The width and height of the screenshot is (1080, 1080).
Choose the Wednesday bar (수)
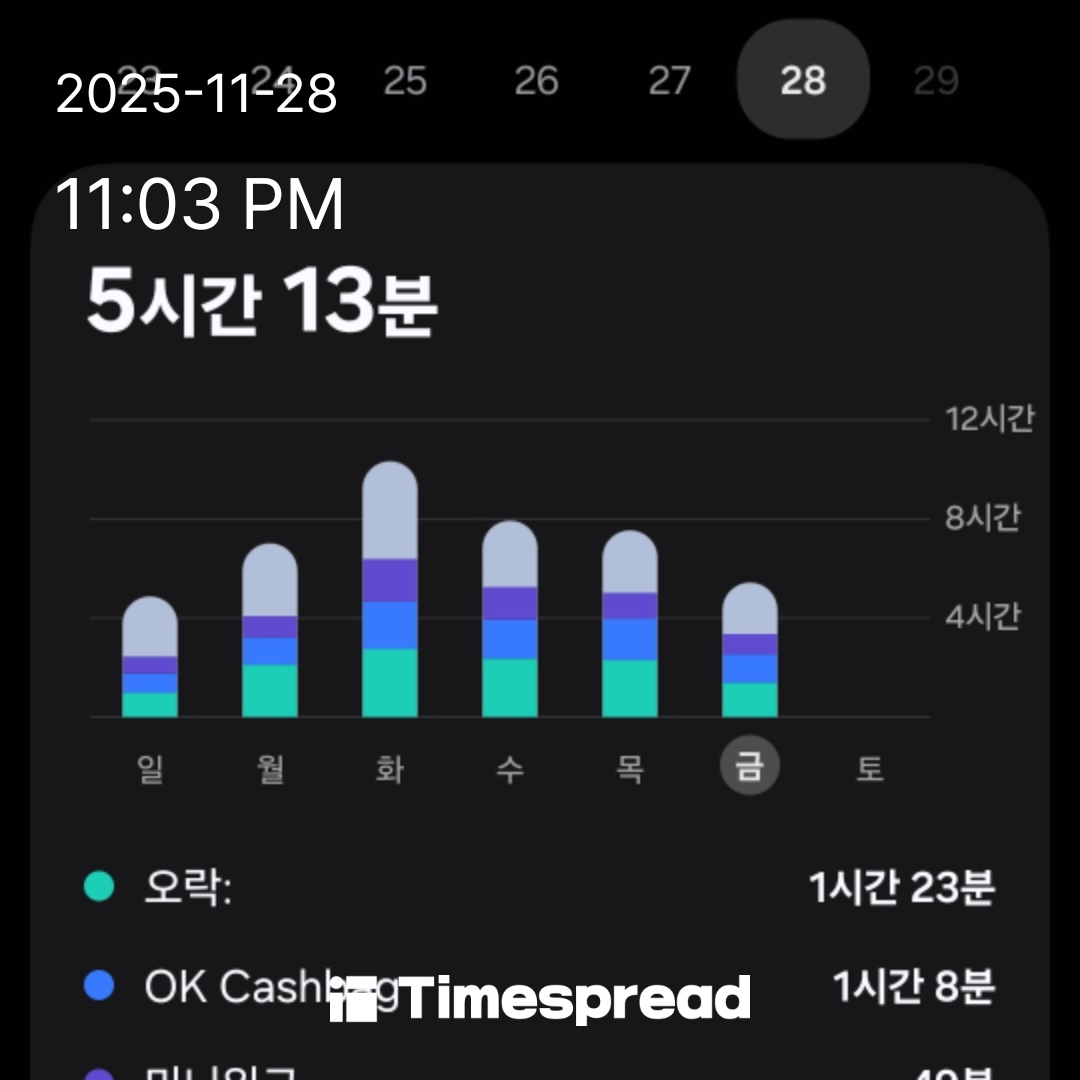coord(510,620)
